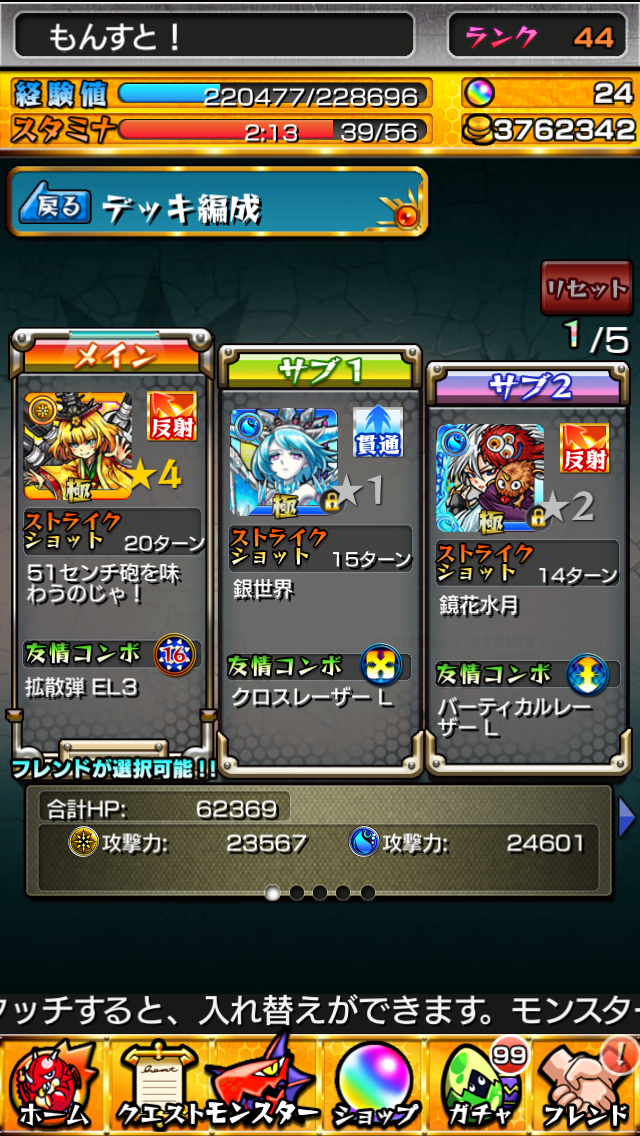The width and height of the screenshot is (640, 1136).
Task: Reset the deck with リセット
Action: 586,290
